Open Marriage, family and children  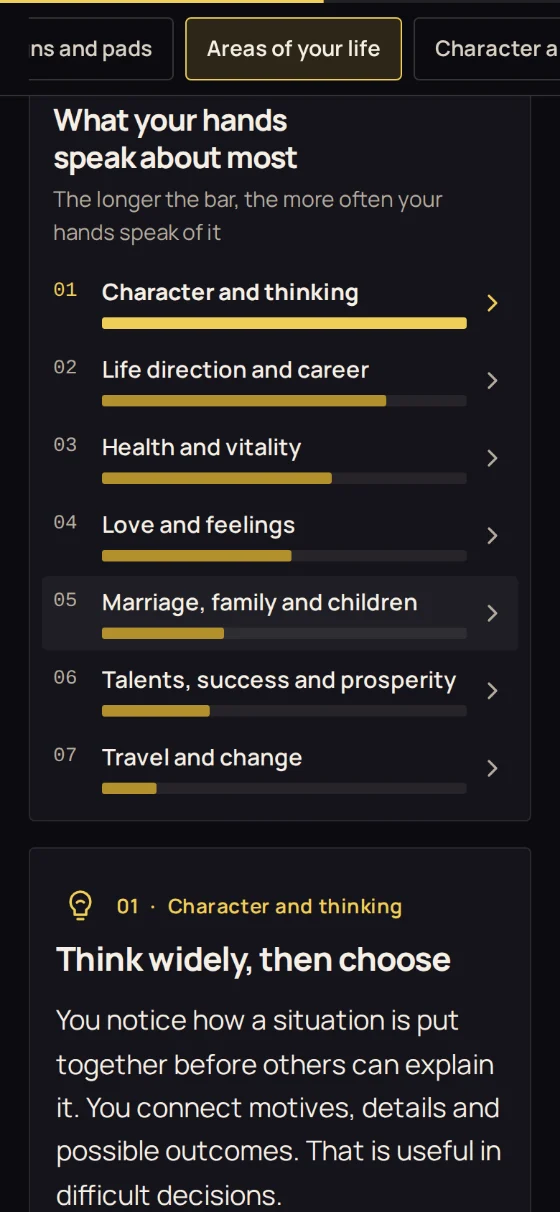click(280, 613)
